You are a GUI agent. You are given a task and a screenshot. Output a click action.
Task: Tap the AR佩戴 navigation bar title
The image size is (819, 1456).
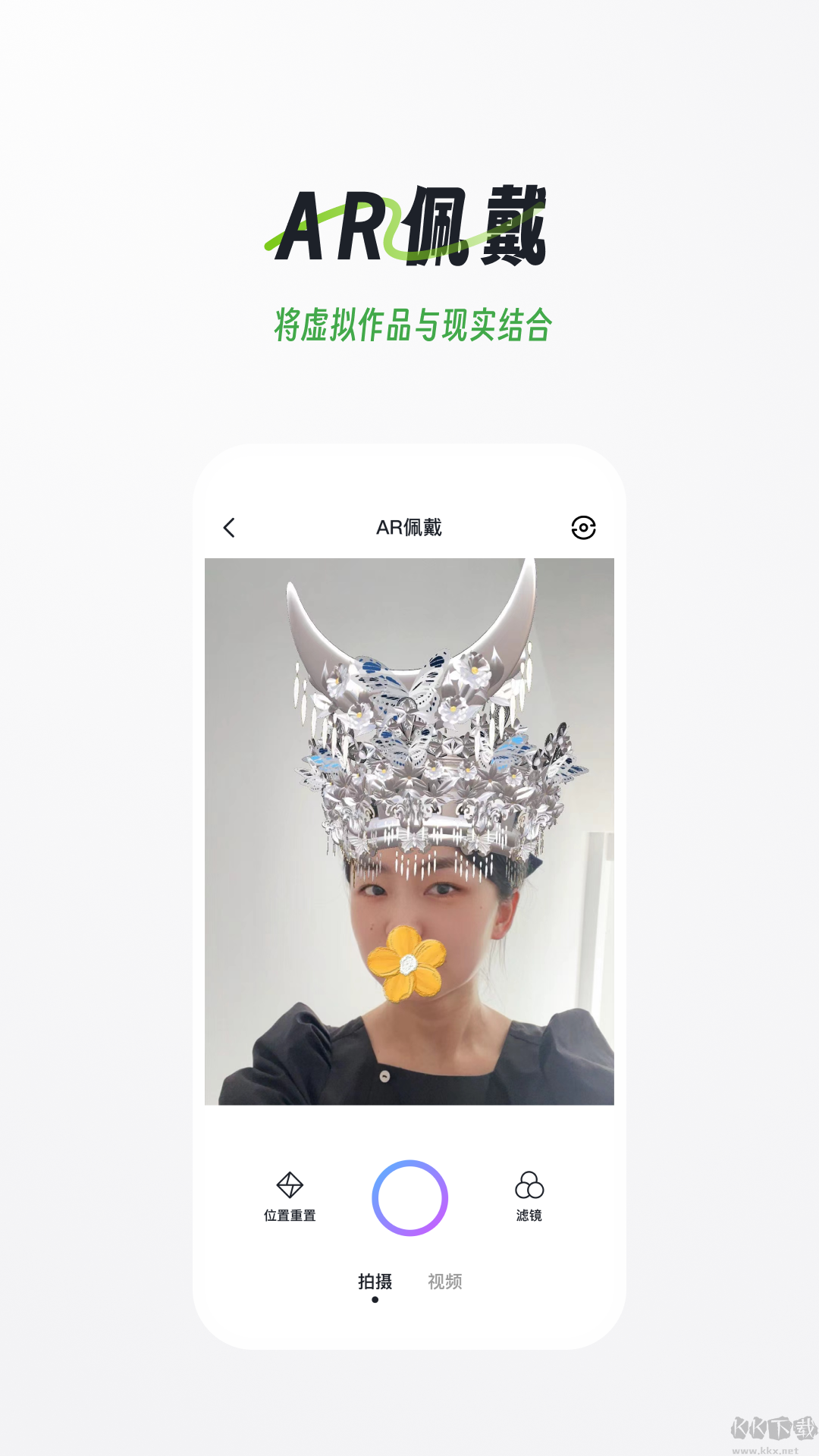[x=409, y=526]
